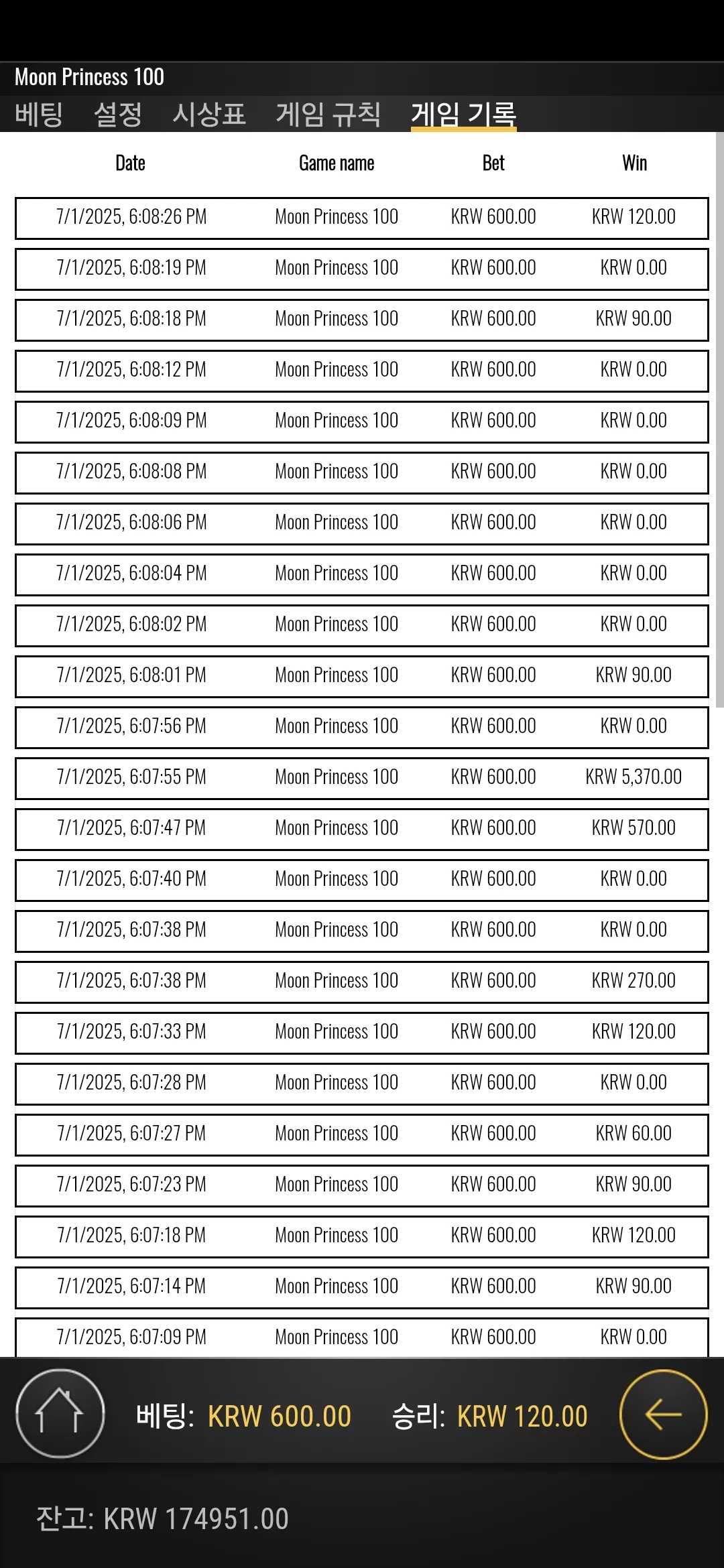Open the 6:07:55 PM record with KRW 5,370.00 win
The width and height of the screenshot is (724, 1568).
coord(362,778)
